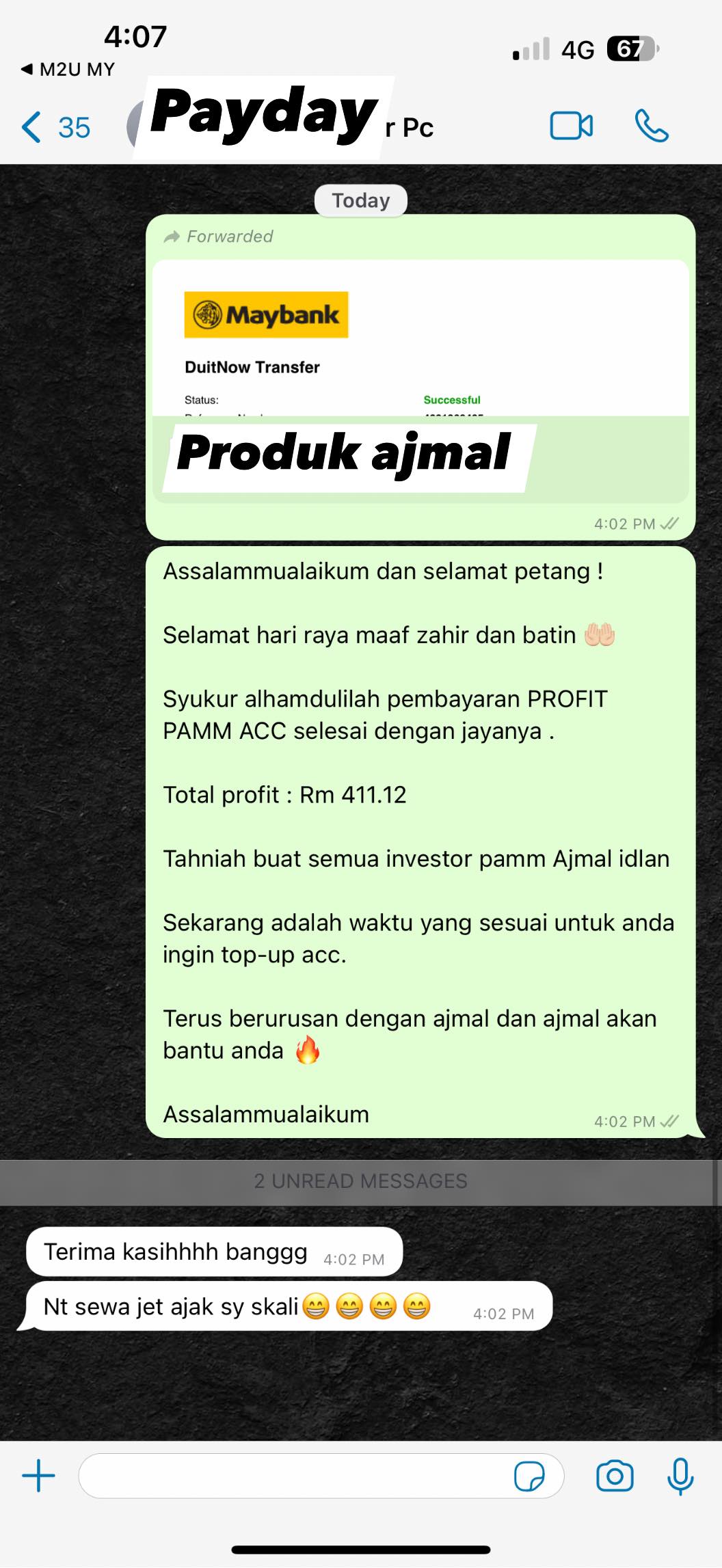Return to the M2U MY app
The width and height of the screenshot is (722, 1568).
(x=67, y=69)
